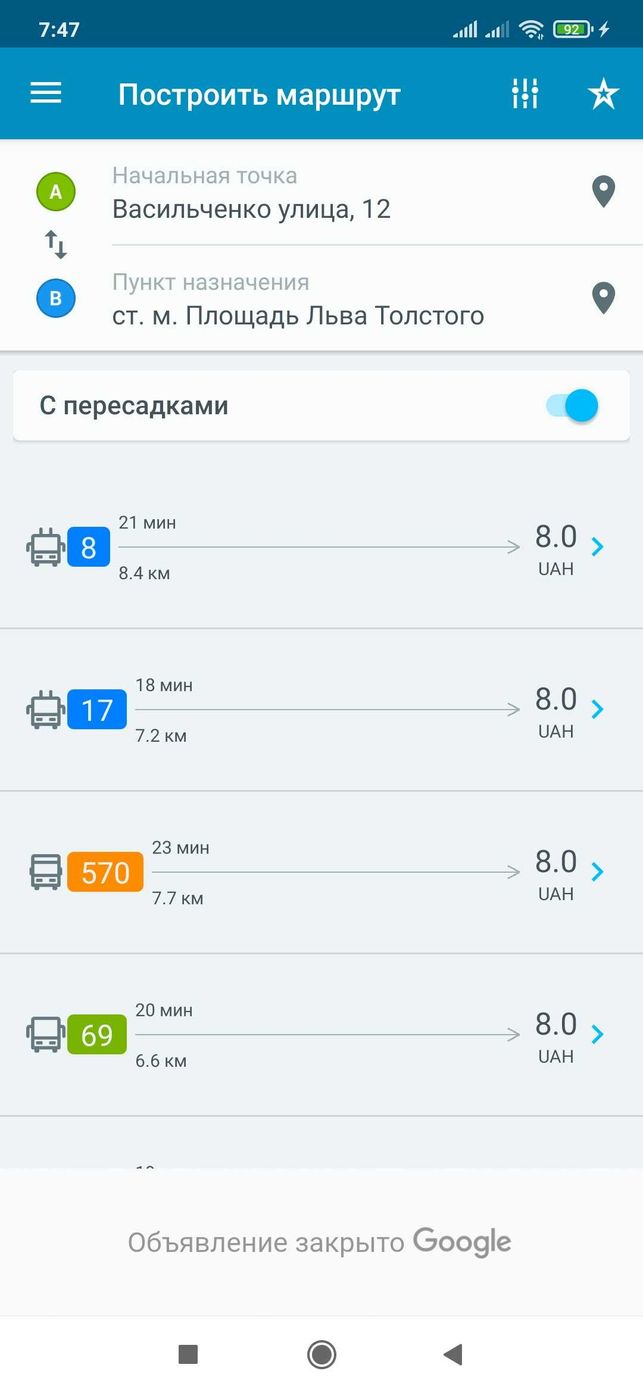Go back with system back button
The width and height of the screenshot is (643, 1393).
pos(453,1354)
